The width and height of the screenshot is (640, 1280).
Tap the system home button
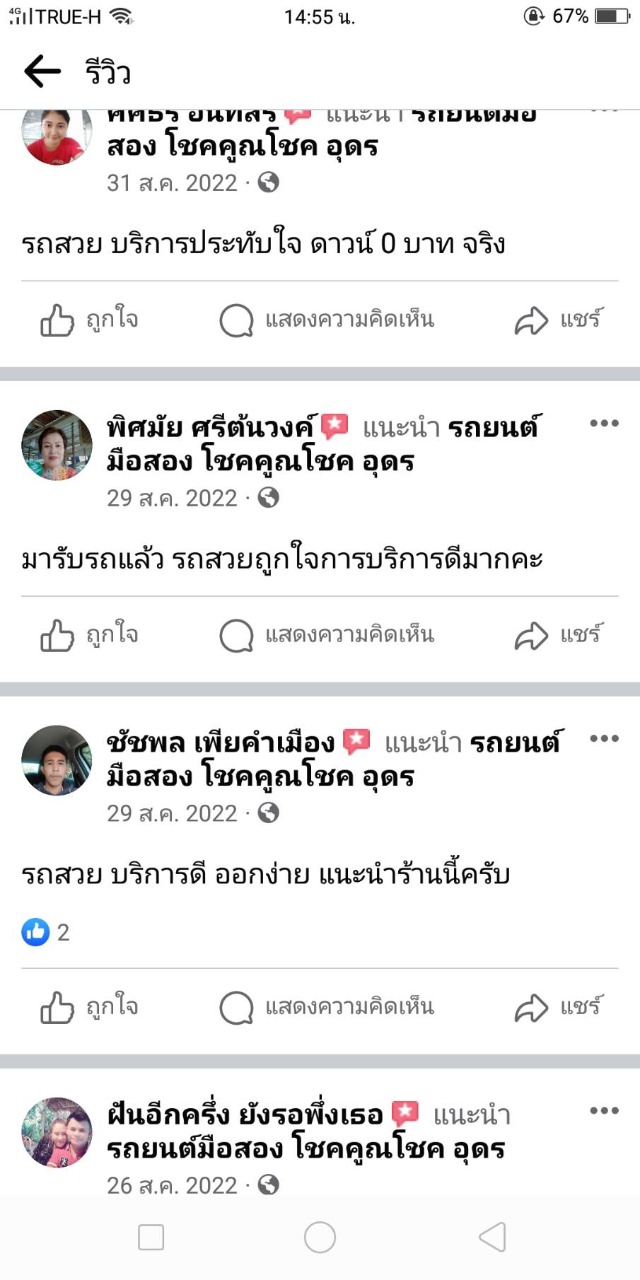coord(320,1238)
